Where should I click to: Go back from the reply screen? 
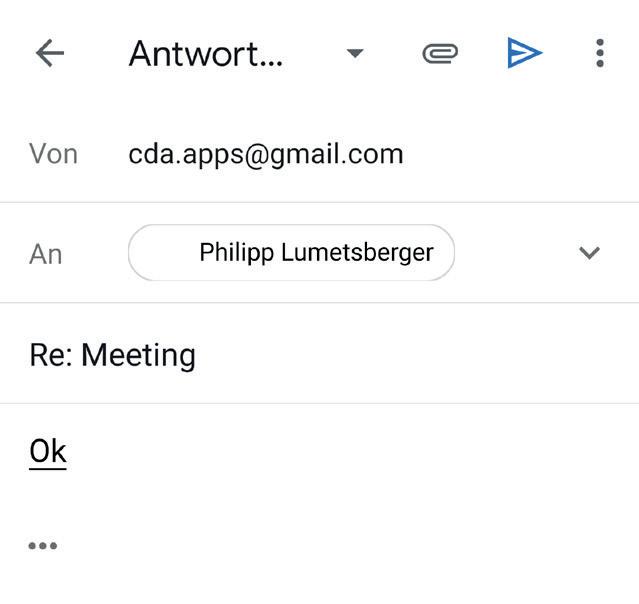pyautogui.click(x=49, y=53)
